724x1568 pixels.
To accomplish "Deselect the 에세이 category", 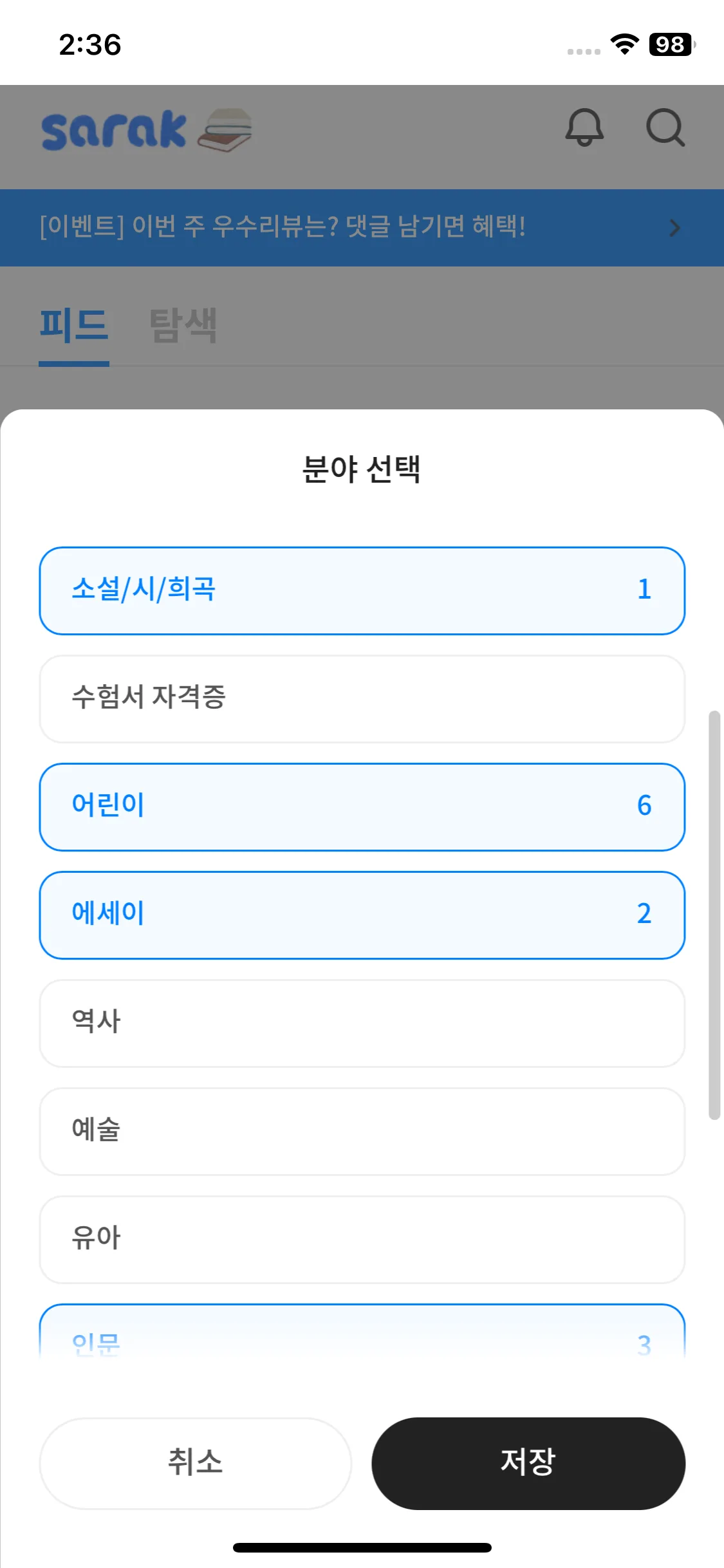I will (362, 915).
